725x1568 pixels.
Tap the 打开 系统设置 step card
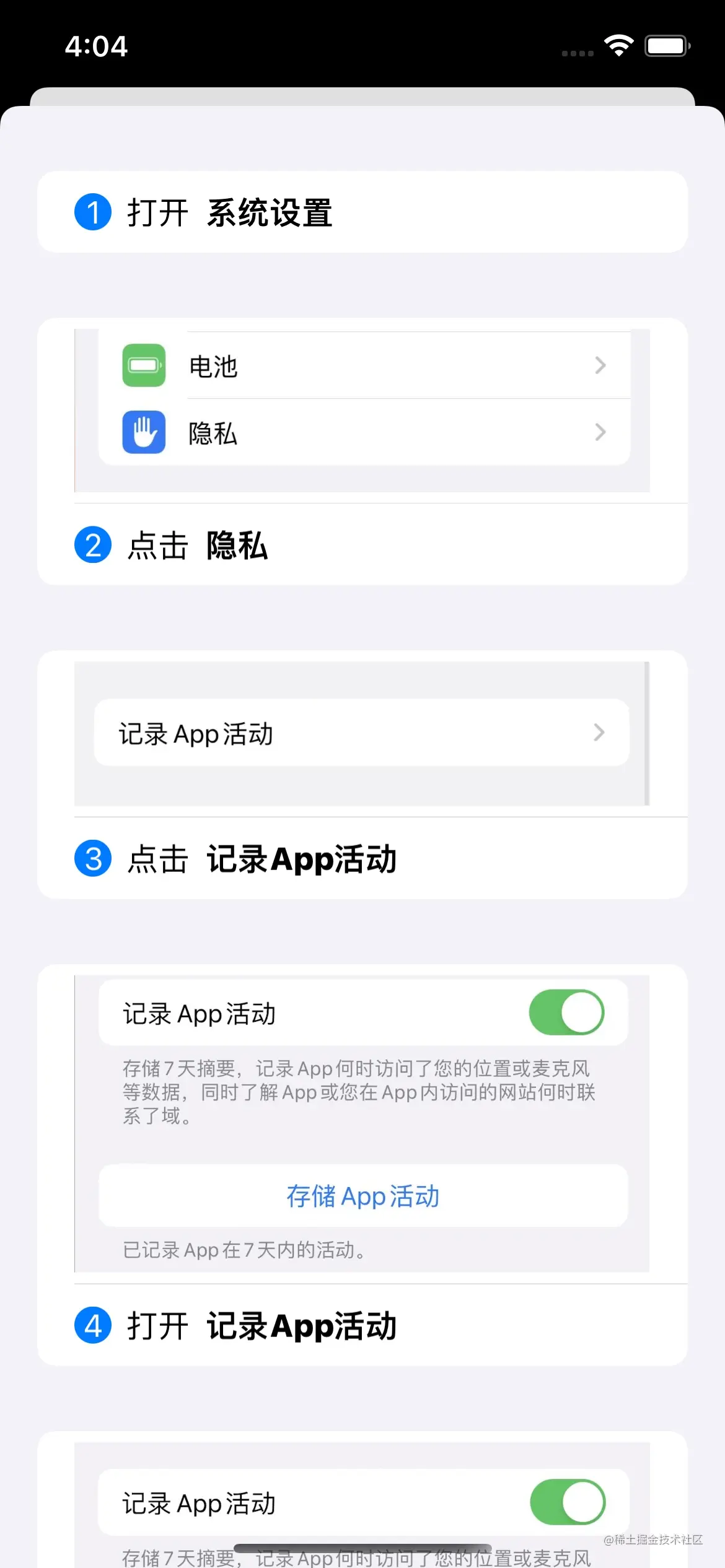click(x=362, y=212)
